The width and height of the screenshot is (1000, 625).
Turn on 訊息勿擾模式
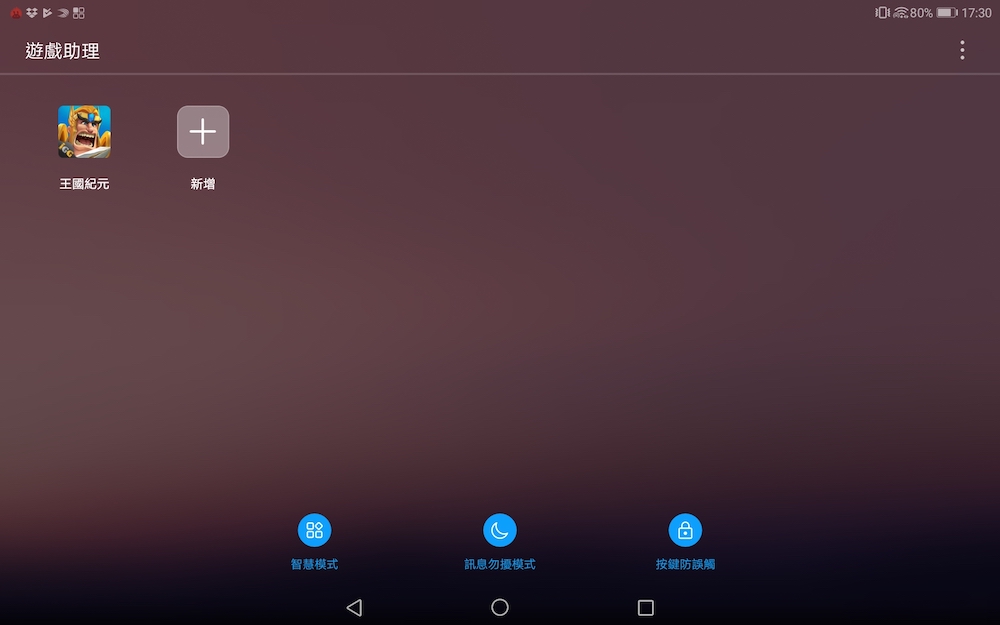(499, 530)
